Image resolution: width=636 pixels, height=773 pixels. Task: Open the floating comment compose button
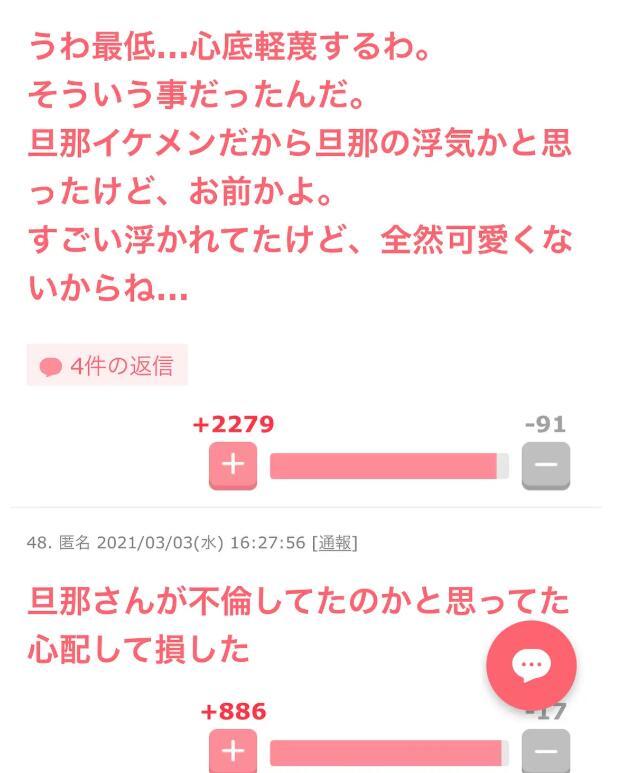coord(531,665)
